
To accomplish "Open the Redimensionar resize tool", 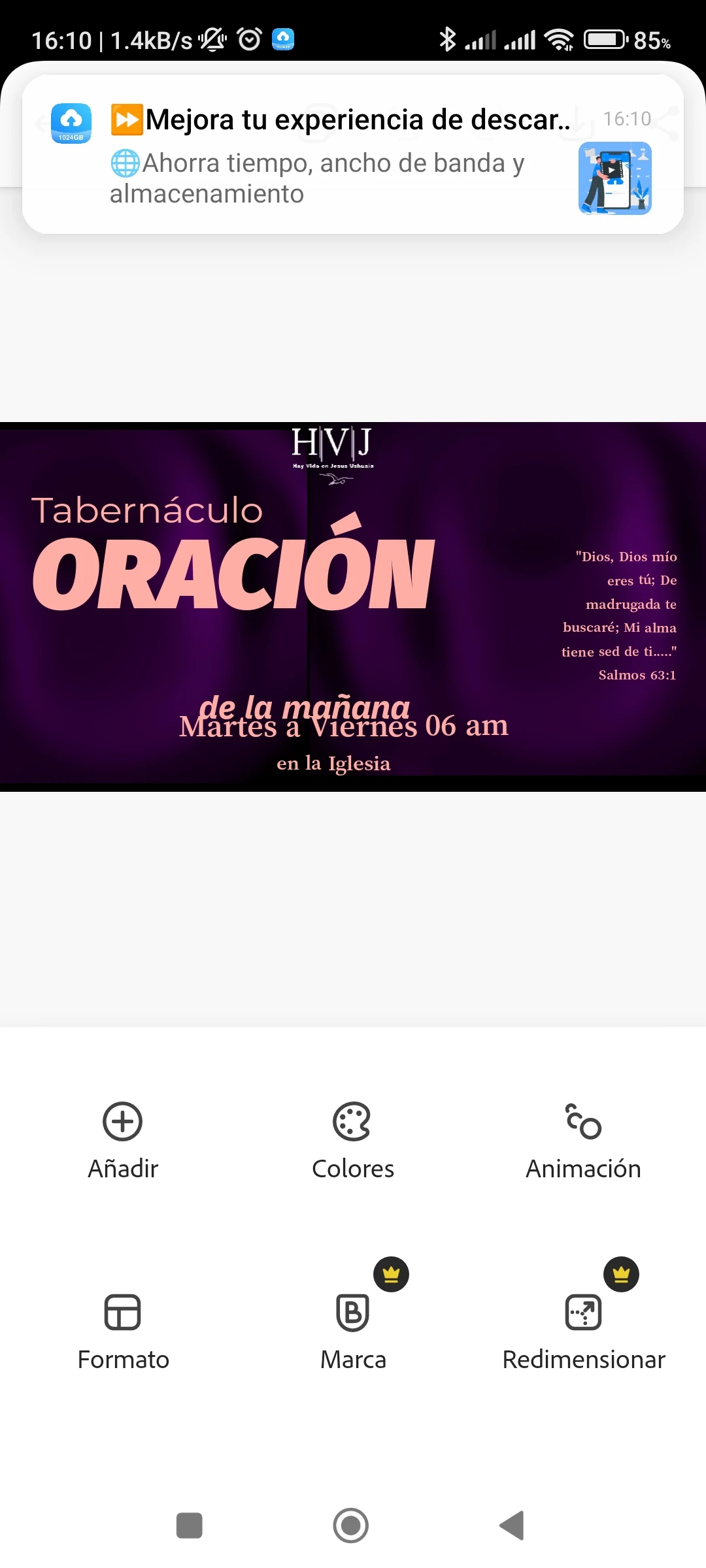I will (583, 1331).
